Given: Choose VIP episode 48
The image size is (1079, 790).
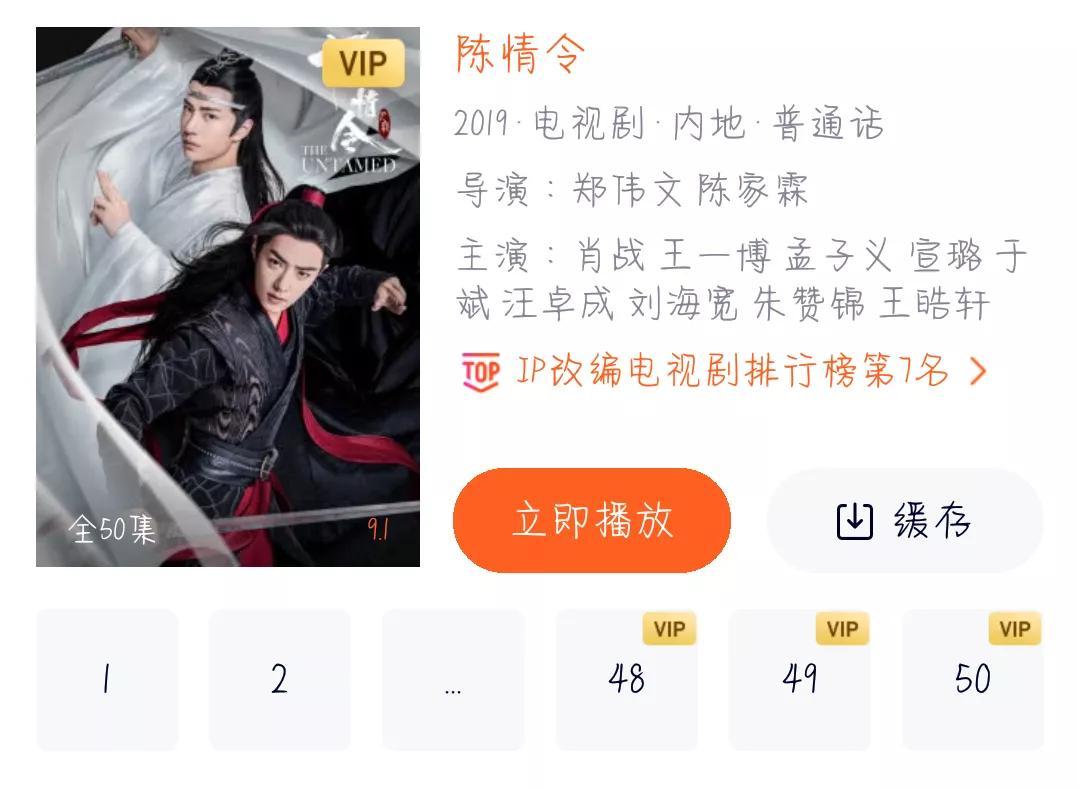Looking at the screenshot, I should (627, 680).
